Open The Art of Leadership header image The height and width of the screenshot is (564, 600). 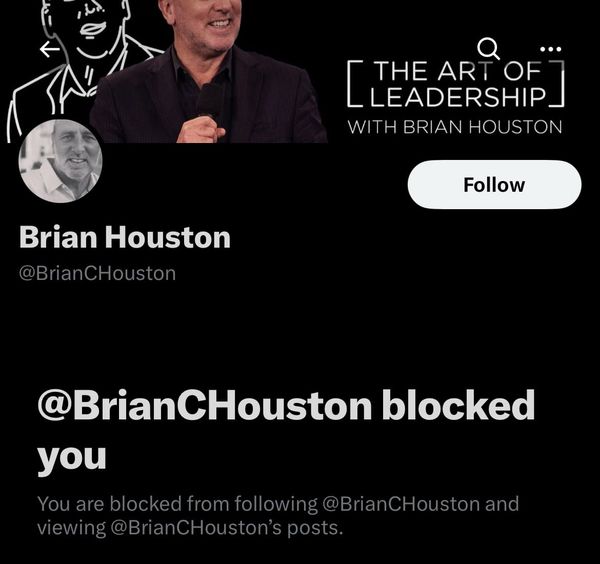[x=300, y=90]
